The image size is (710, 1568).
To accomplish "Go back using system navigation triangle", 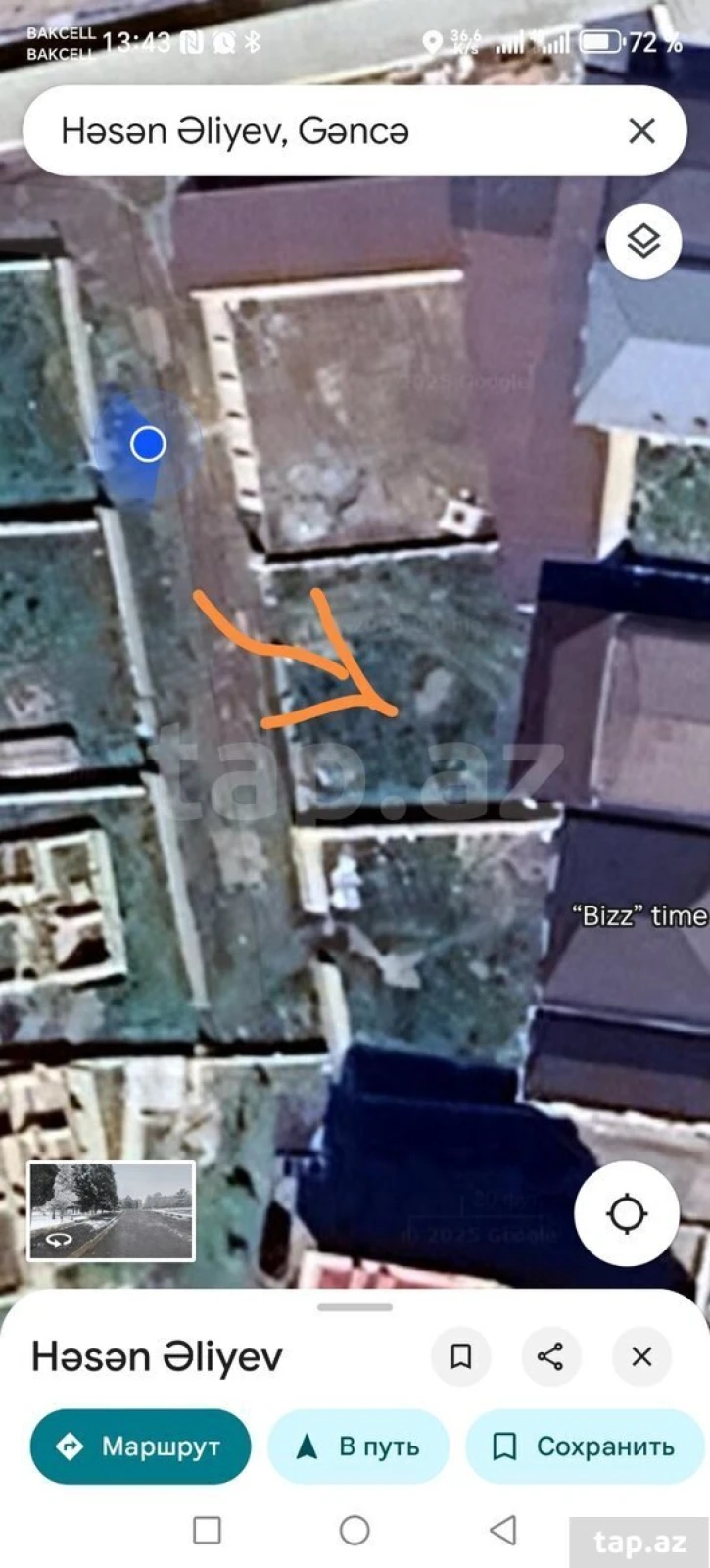I will (x=502, y=1530).
